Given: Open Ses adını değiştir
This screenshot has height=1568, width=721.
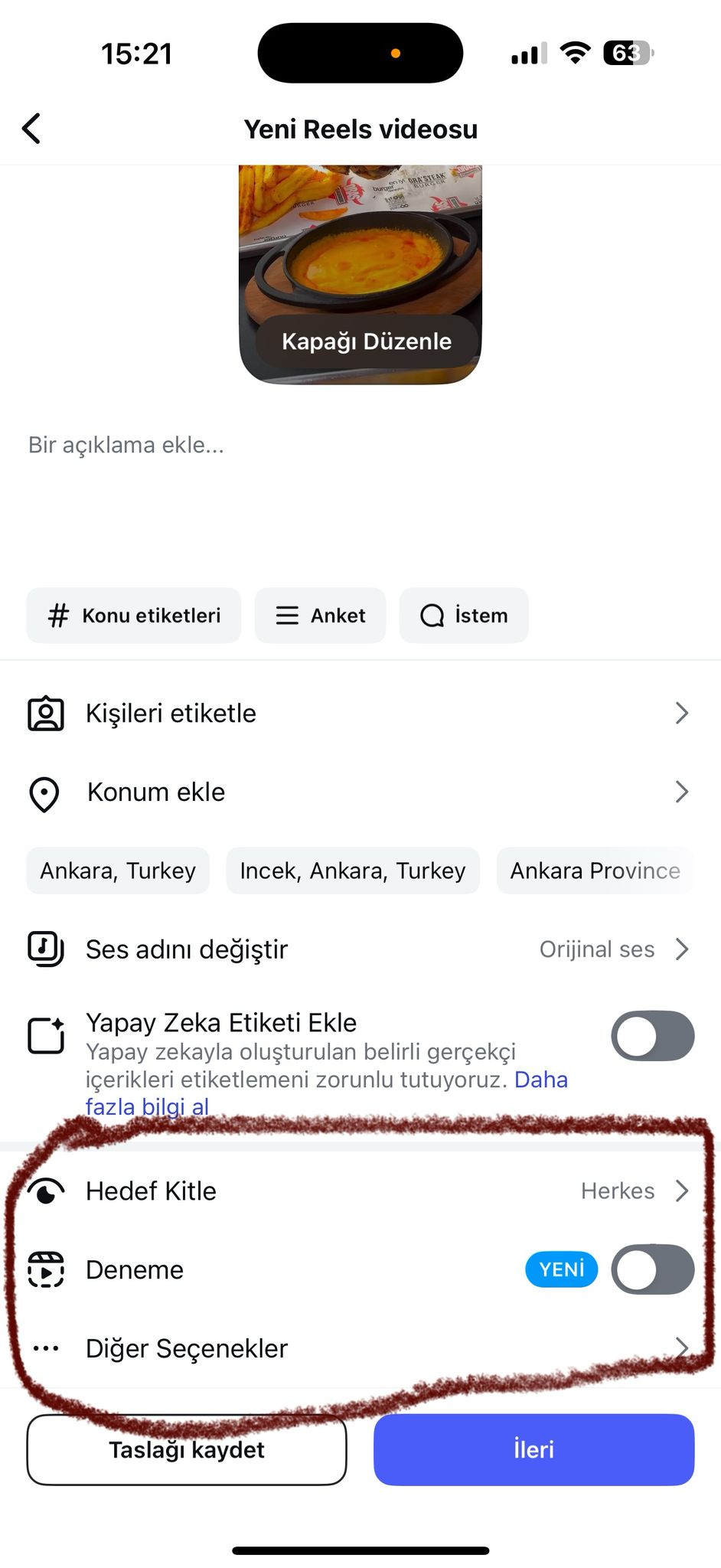Looking at the screenshot, I should click(360, 949).
